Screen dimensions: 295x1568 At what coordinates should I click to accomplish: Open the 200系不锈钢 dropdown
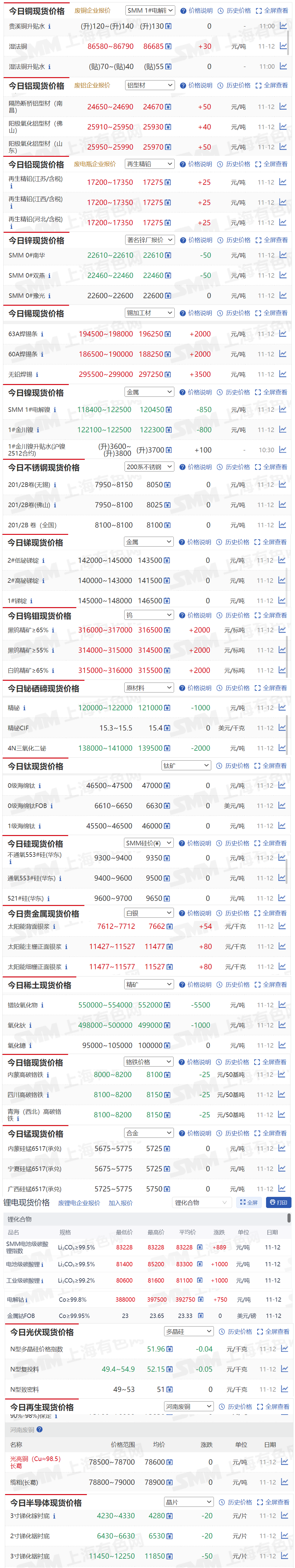(x=149, y=467)
